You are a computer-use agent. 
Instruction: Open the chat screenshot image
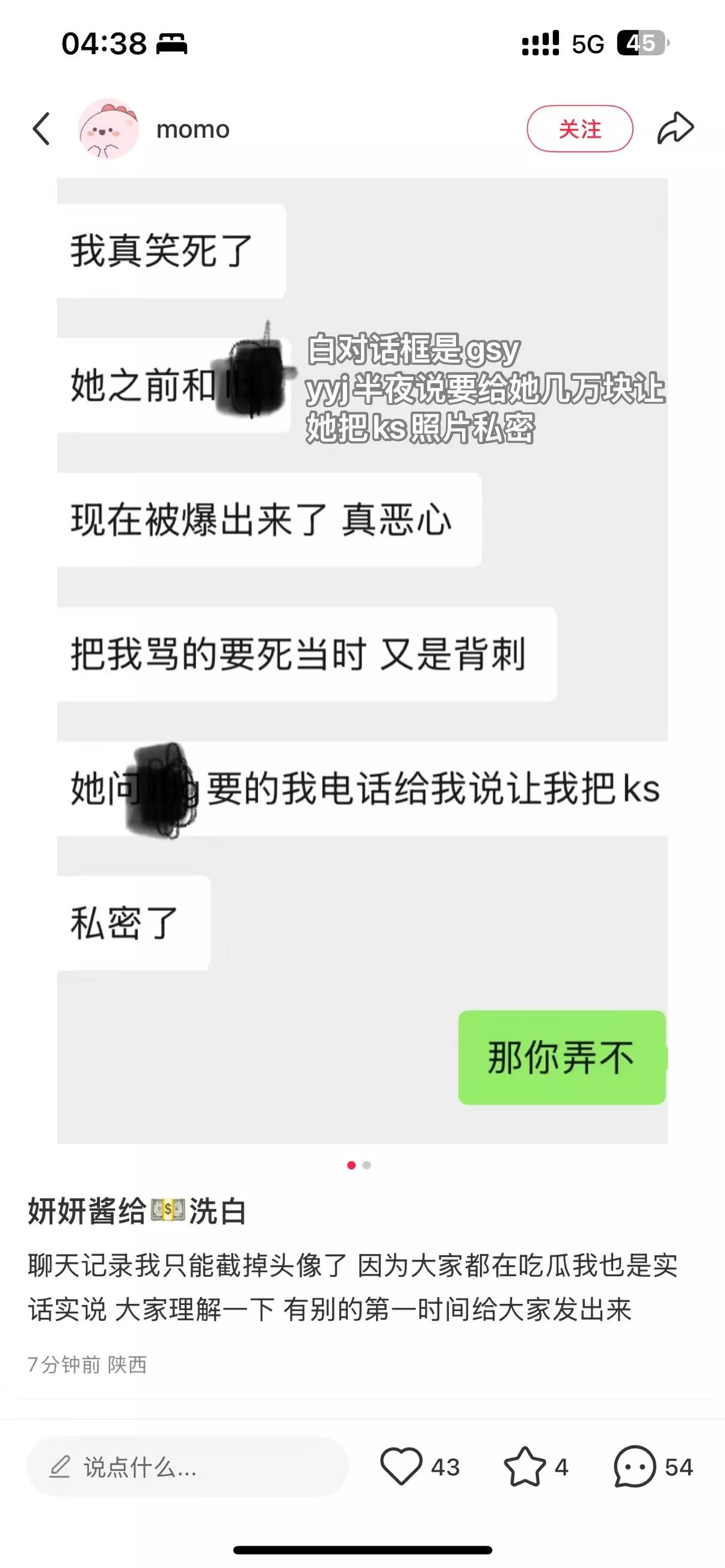coord(362,661)
